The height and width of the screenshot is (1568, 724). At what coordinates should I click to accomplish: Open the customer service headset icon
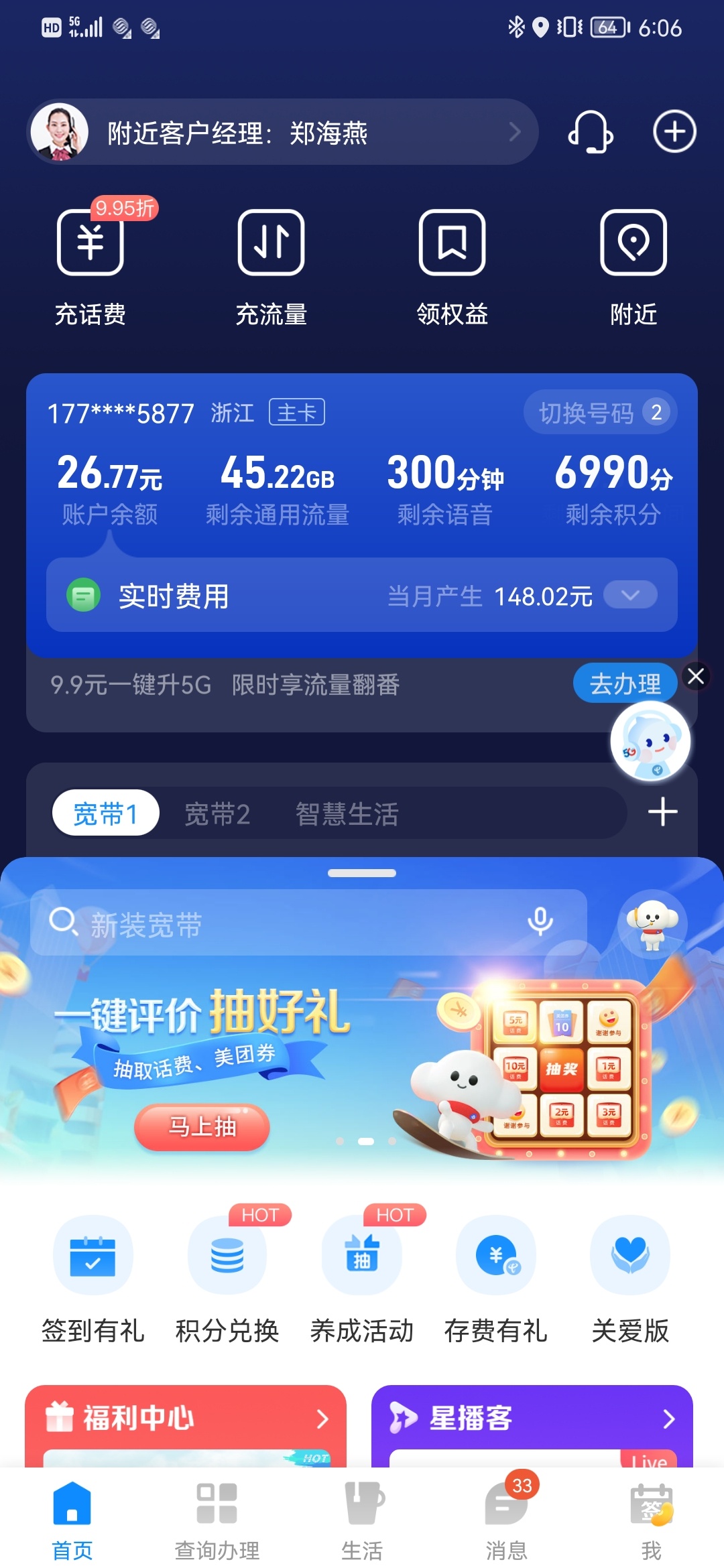591,132
